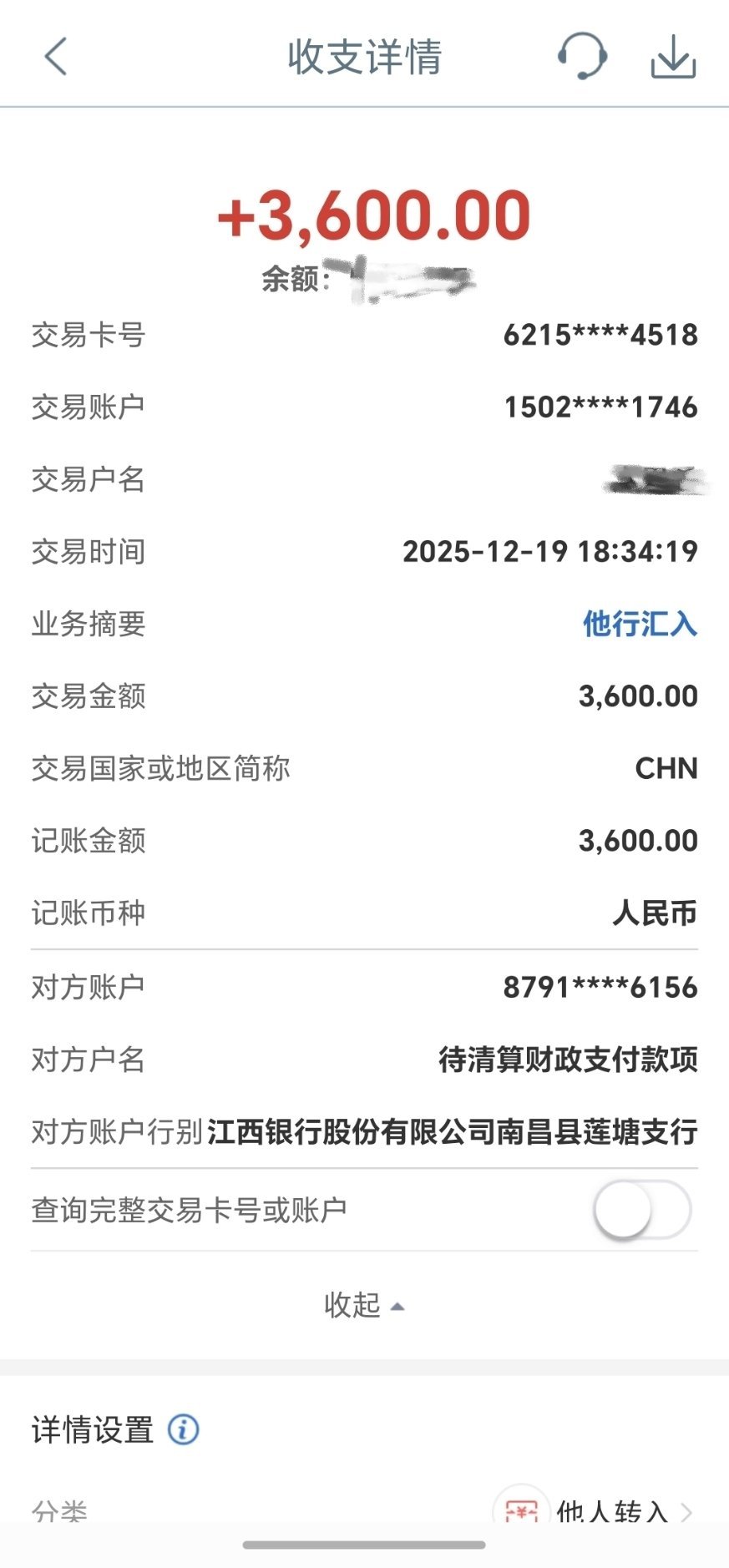Tap the download receipt icon
This screenshot has height=1568, width=729.
tap(673, 57)
